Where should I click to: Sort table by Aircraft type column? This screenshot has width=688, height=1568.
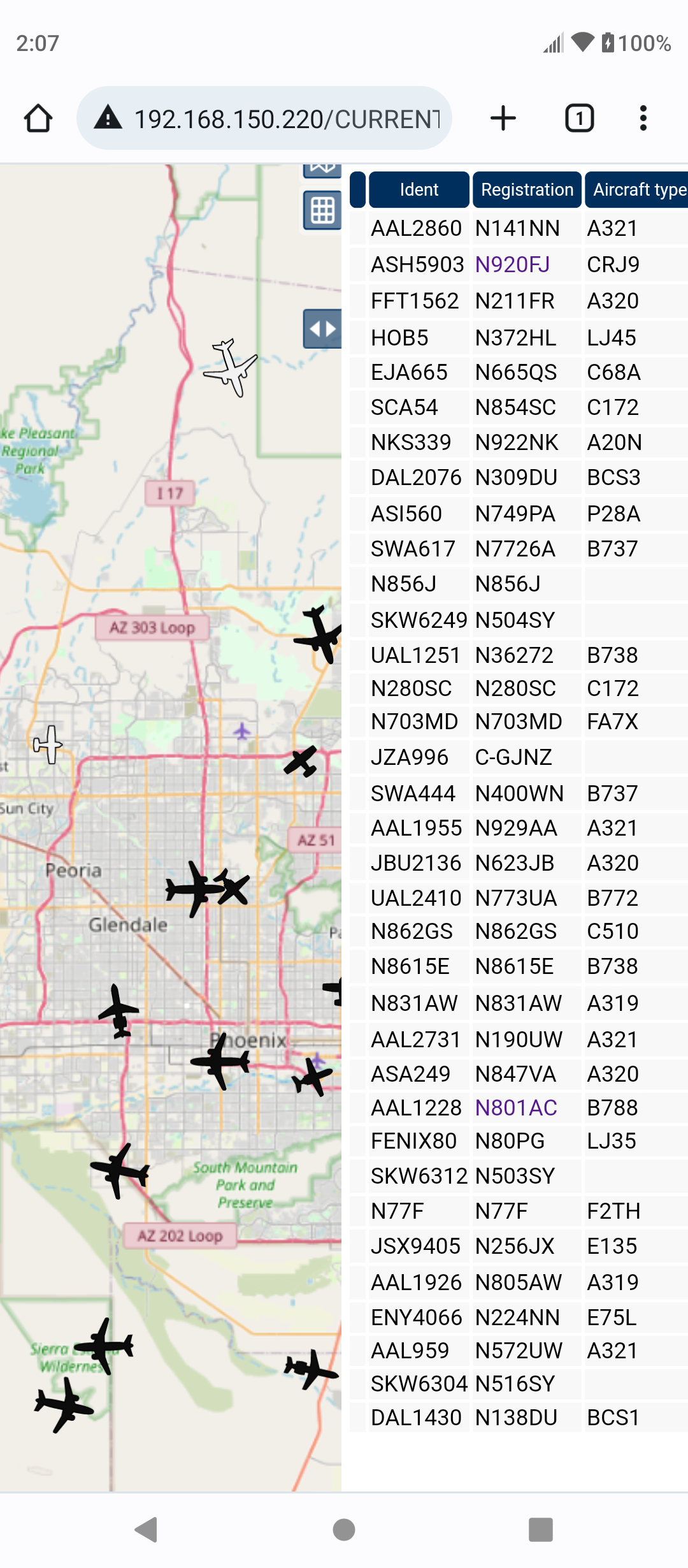[637, 189]
